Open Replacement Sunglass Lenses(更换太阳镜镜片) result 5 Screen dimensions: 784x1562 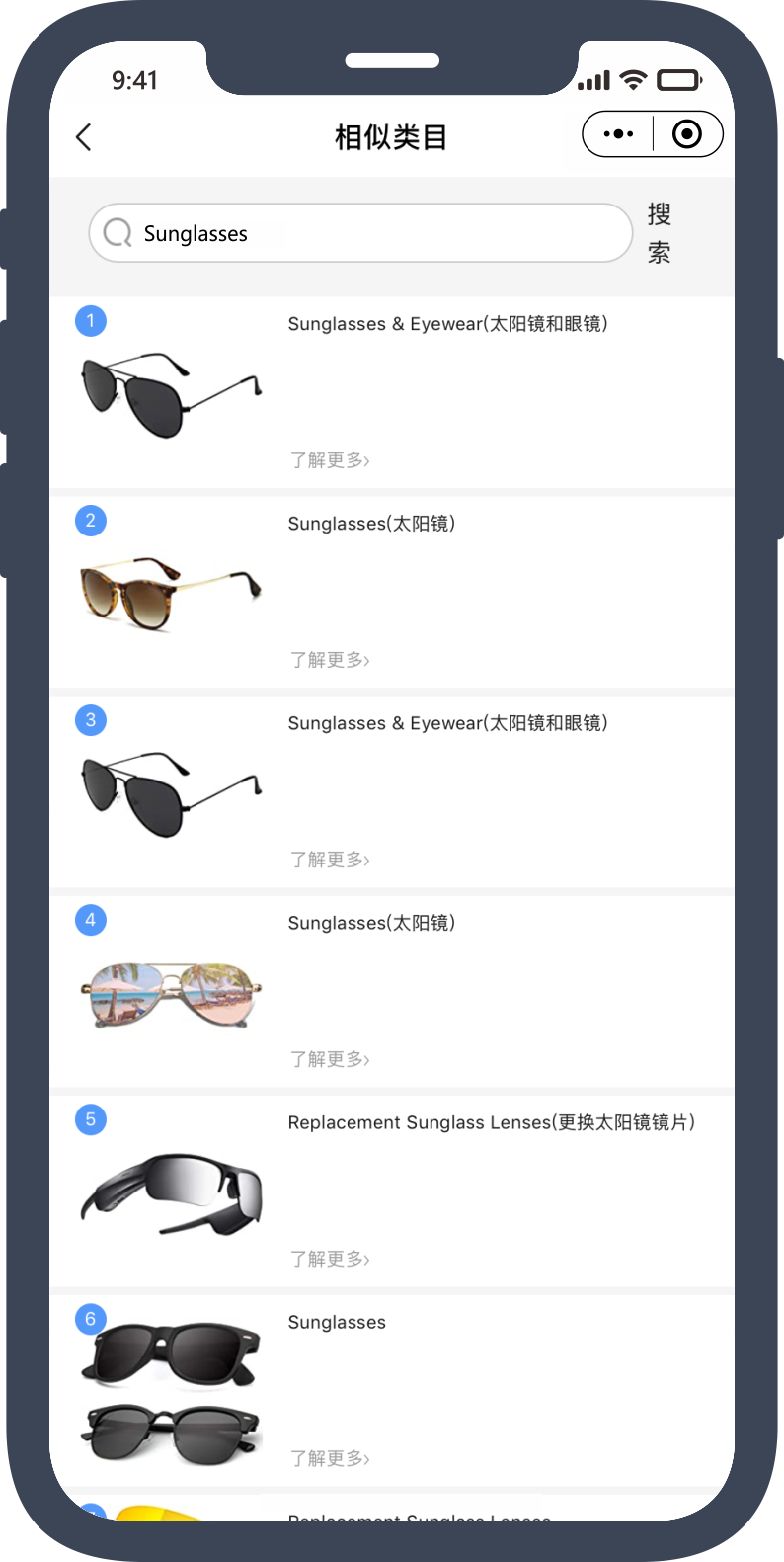point(392,1192)
